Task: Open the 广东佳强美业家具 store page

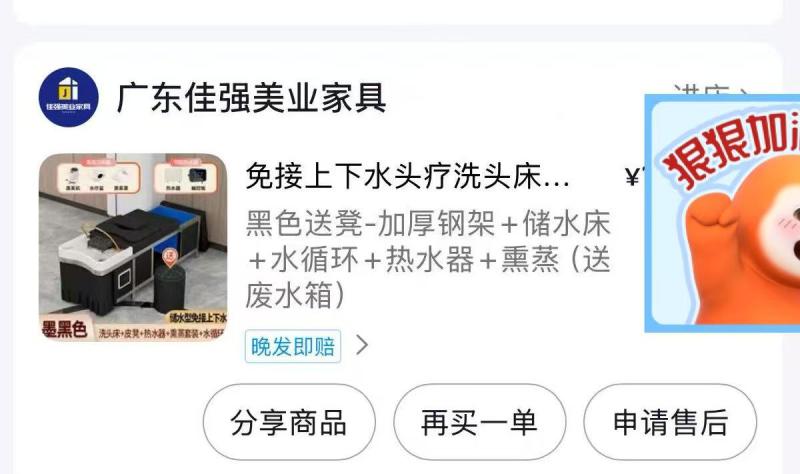Action: [251, 98]
